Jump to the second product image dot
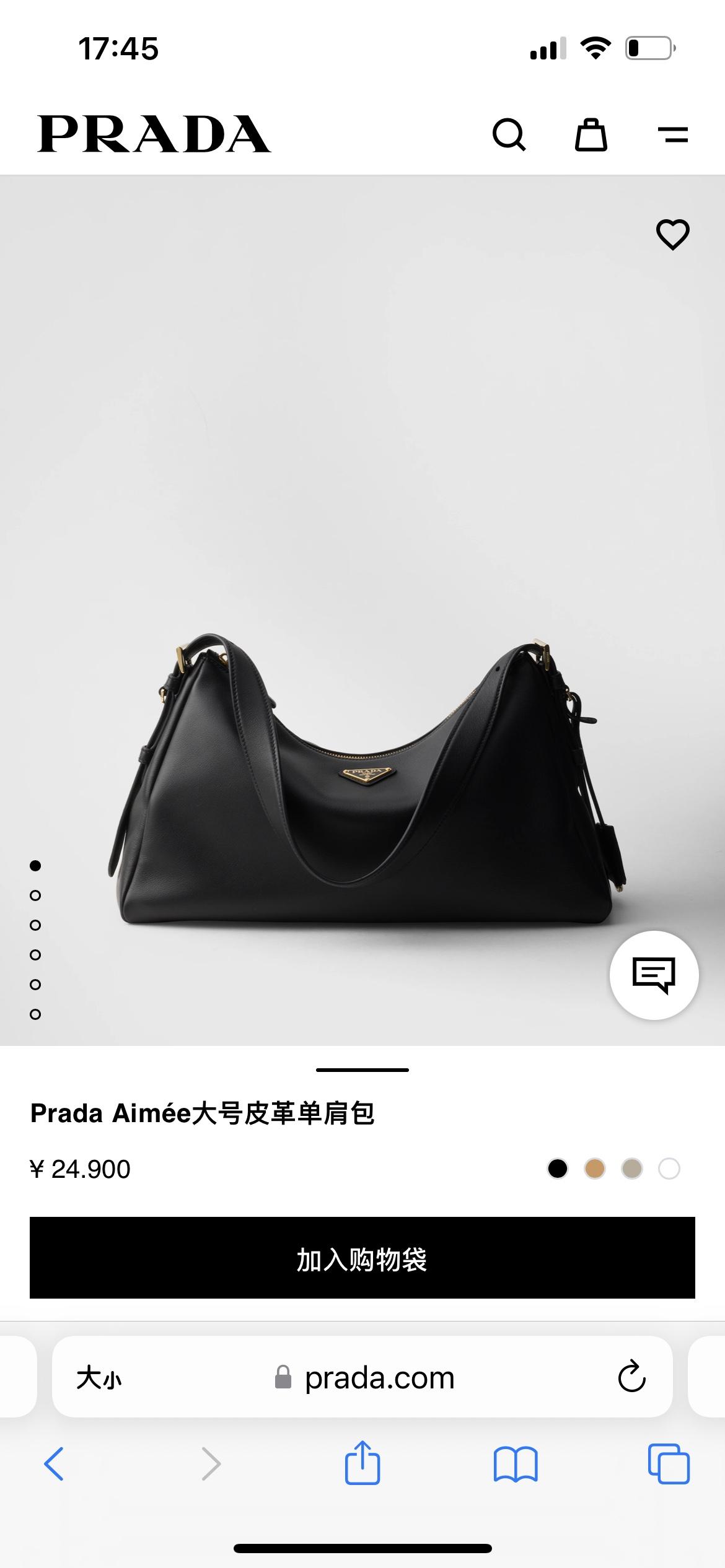The width and height of the screenshot is (725, 1568). click(35, 895)
